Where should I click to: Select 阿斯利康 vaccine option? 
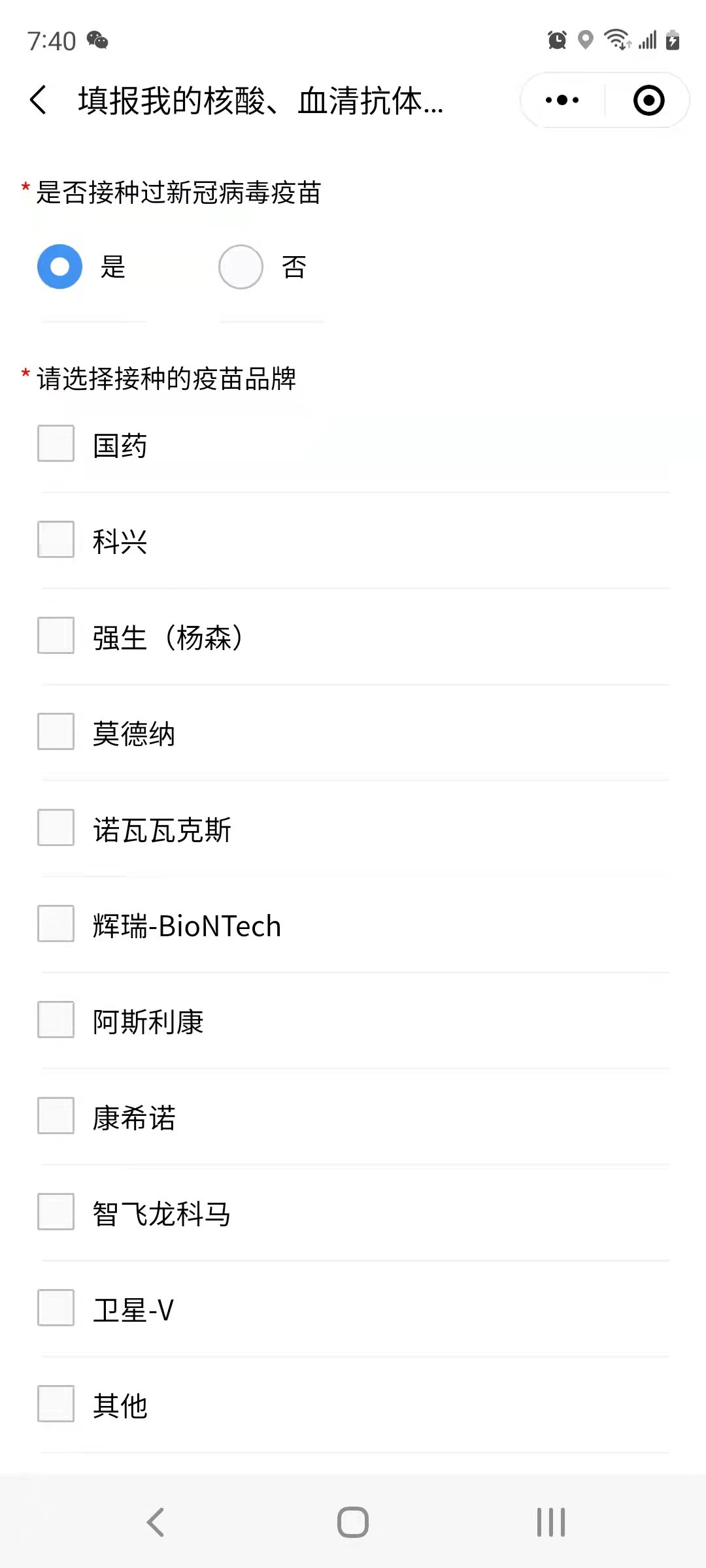coord(56,1020)
